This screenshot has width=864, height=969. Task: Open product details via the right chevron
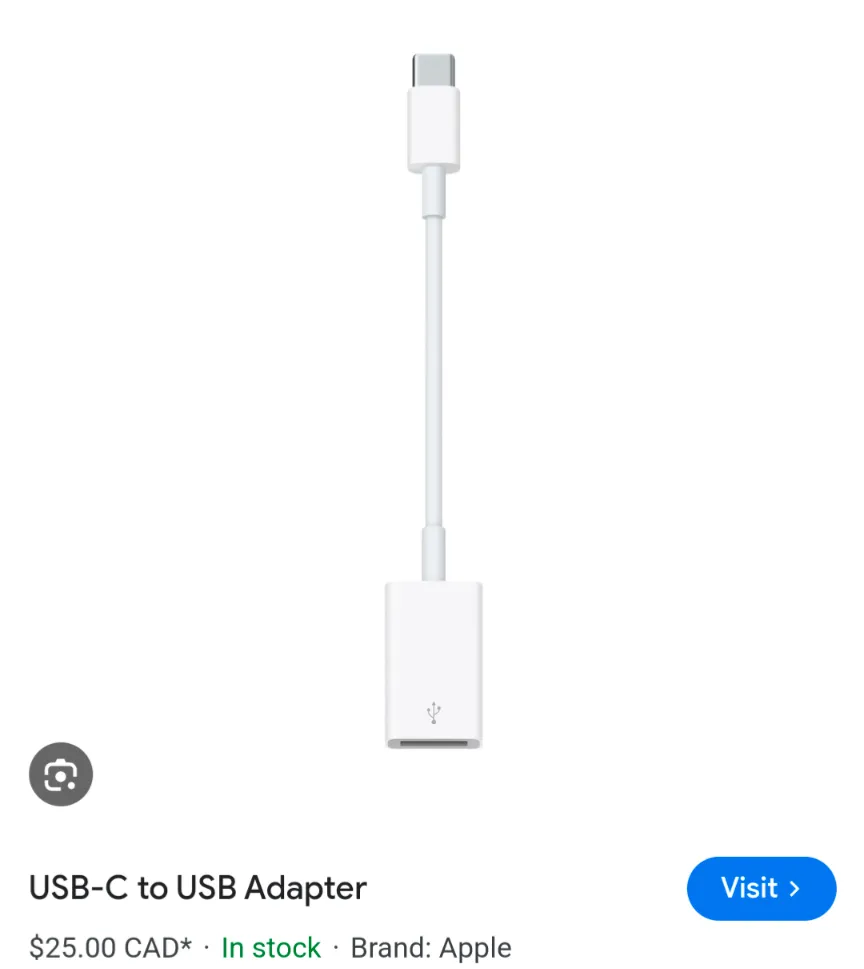[x=795, y=888]
